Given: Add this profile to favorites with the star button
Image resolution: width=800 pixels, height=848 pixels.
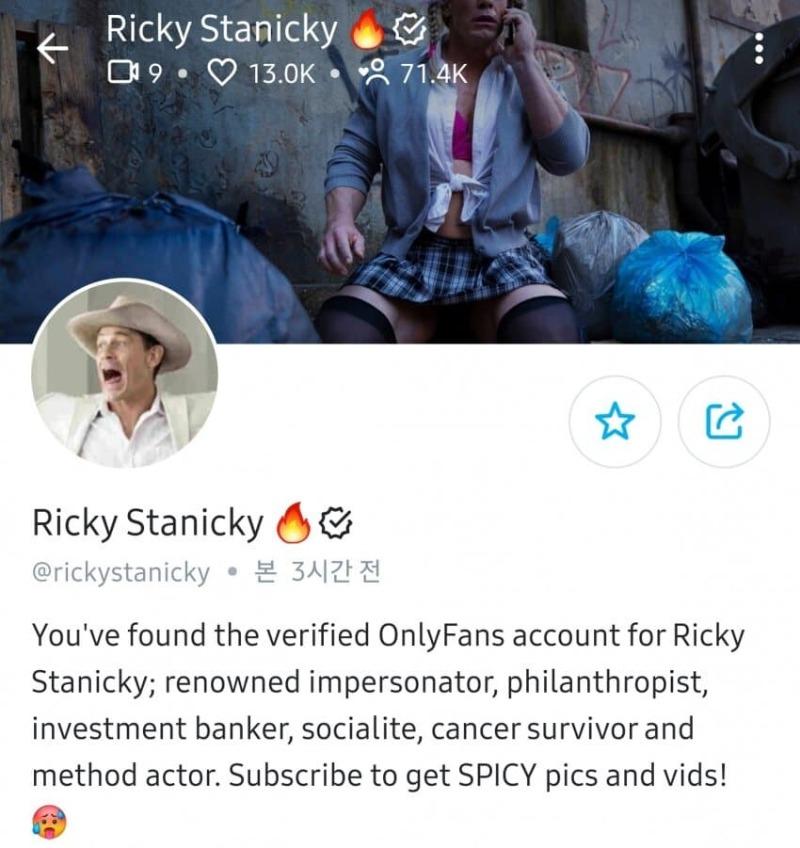Looking at the screenshot, I should click(615, 423).
